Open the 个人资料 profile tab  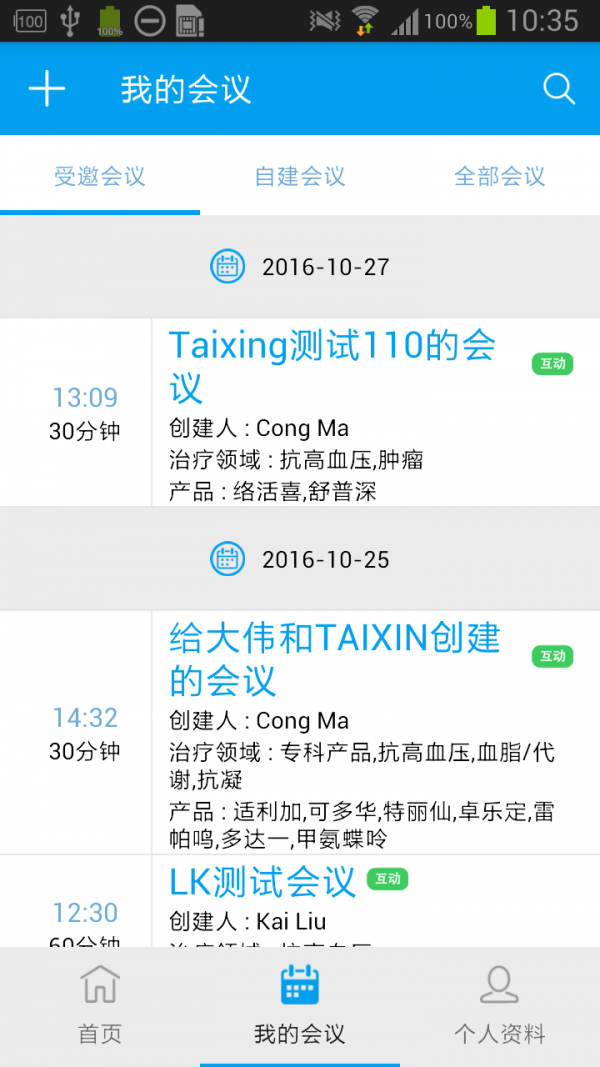coord(499,1005)
